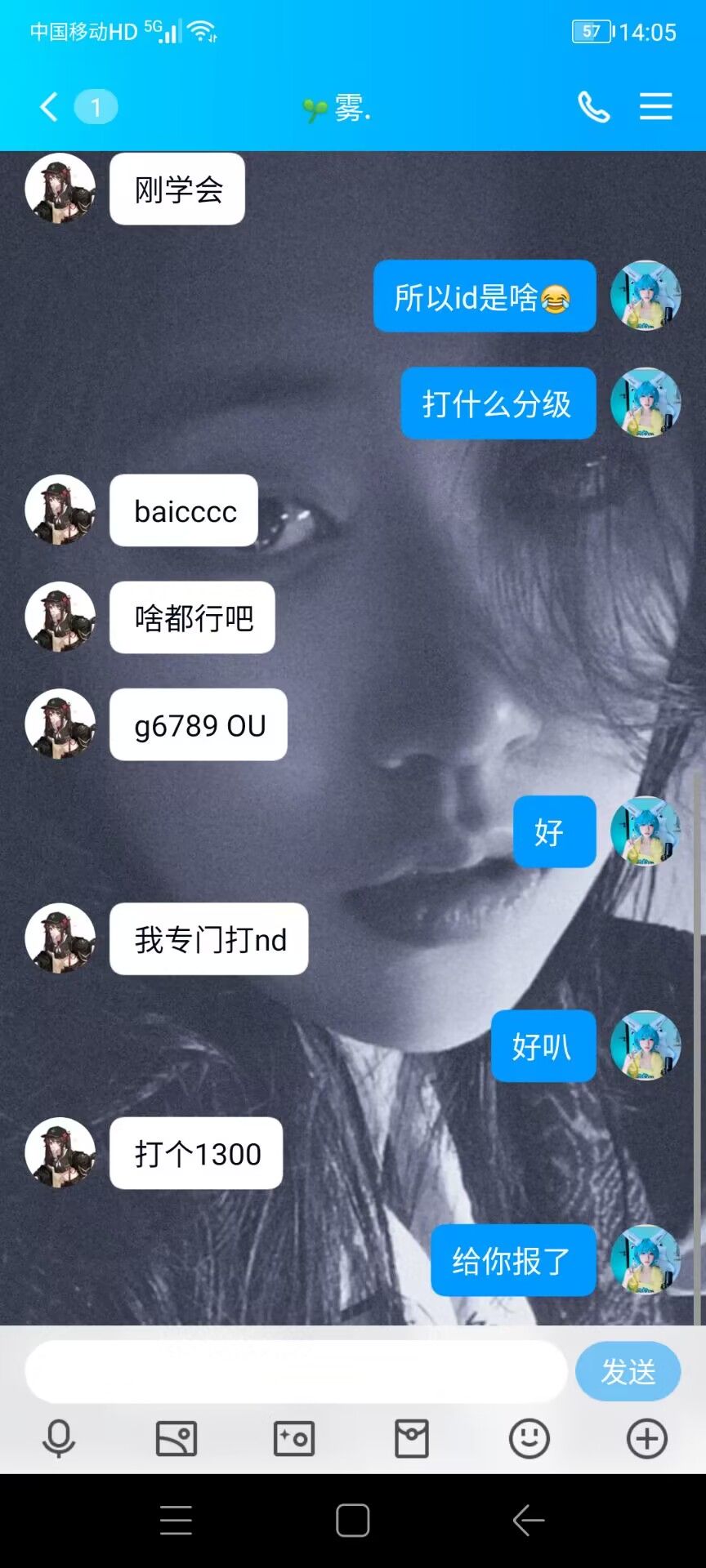Viewport: 706px width, 1568px height.
Task: Open the photo gallery picker
Action: pyautogui.click(x=176, y=1438)
